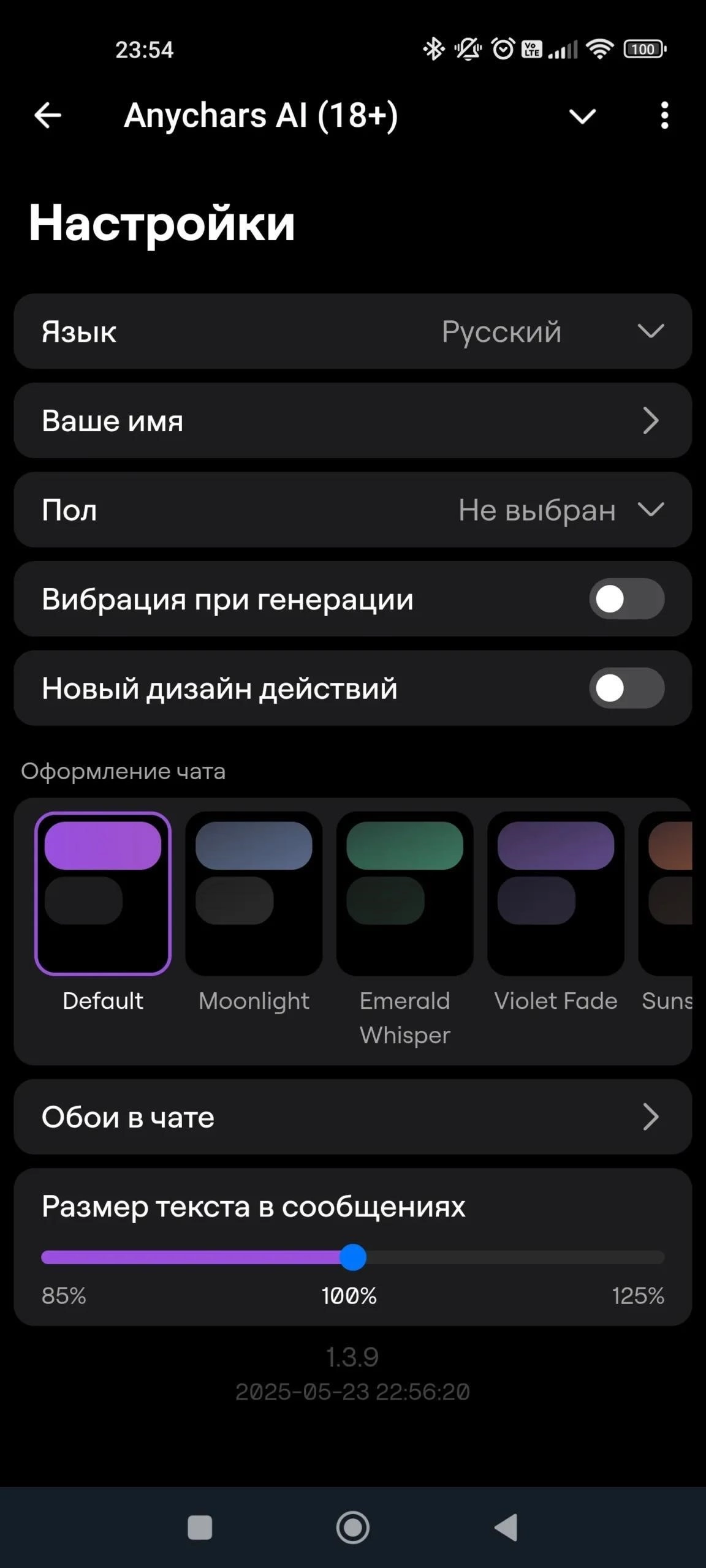
Task: Select the Default chat theme
Action: point(103,894)
